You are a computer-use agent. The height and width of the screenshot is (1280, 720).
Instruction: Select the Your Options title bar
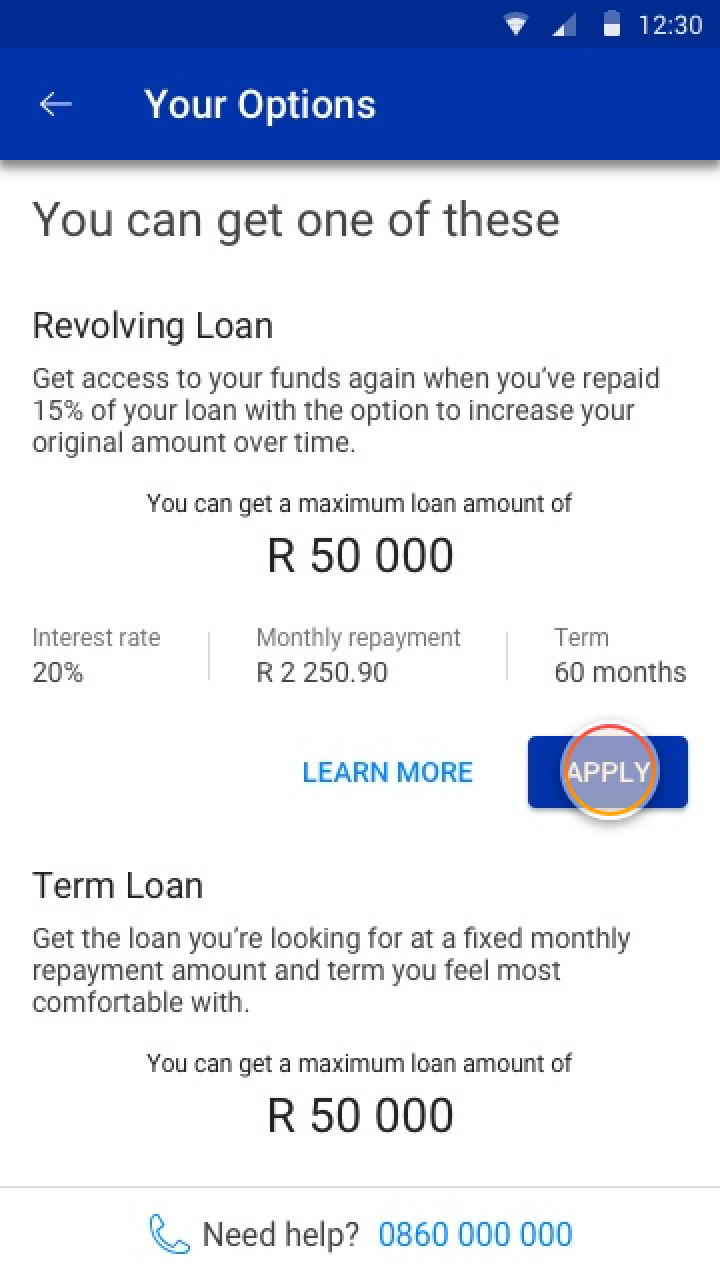coord(260,103)
